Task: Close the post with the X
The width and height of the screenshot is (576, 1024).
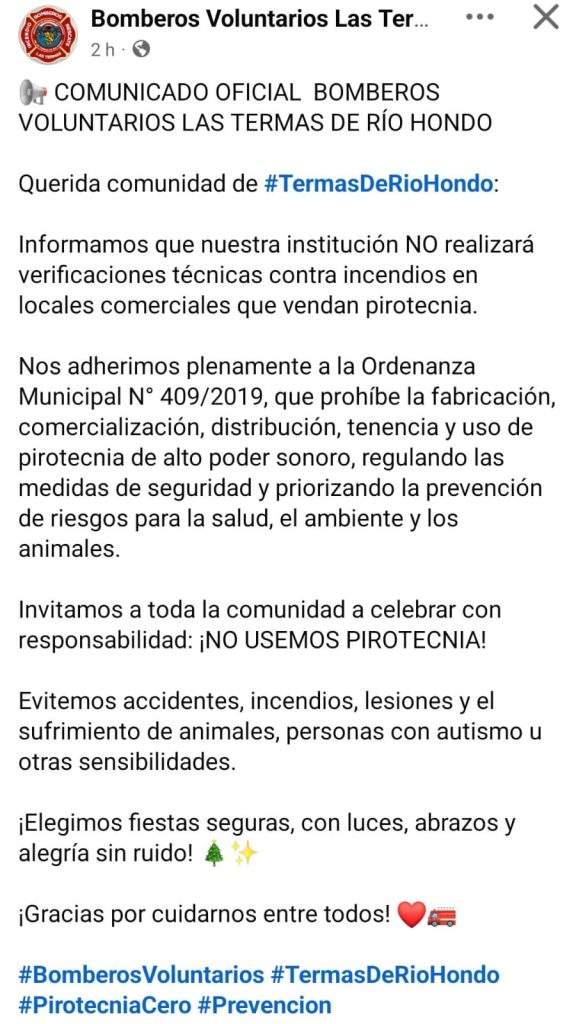Action: tap(545, 17)
